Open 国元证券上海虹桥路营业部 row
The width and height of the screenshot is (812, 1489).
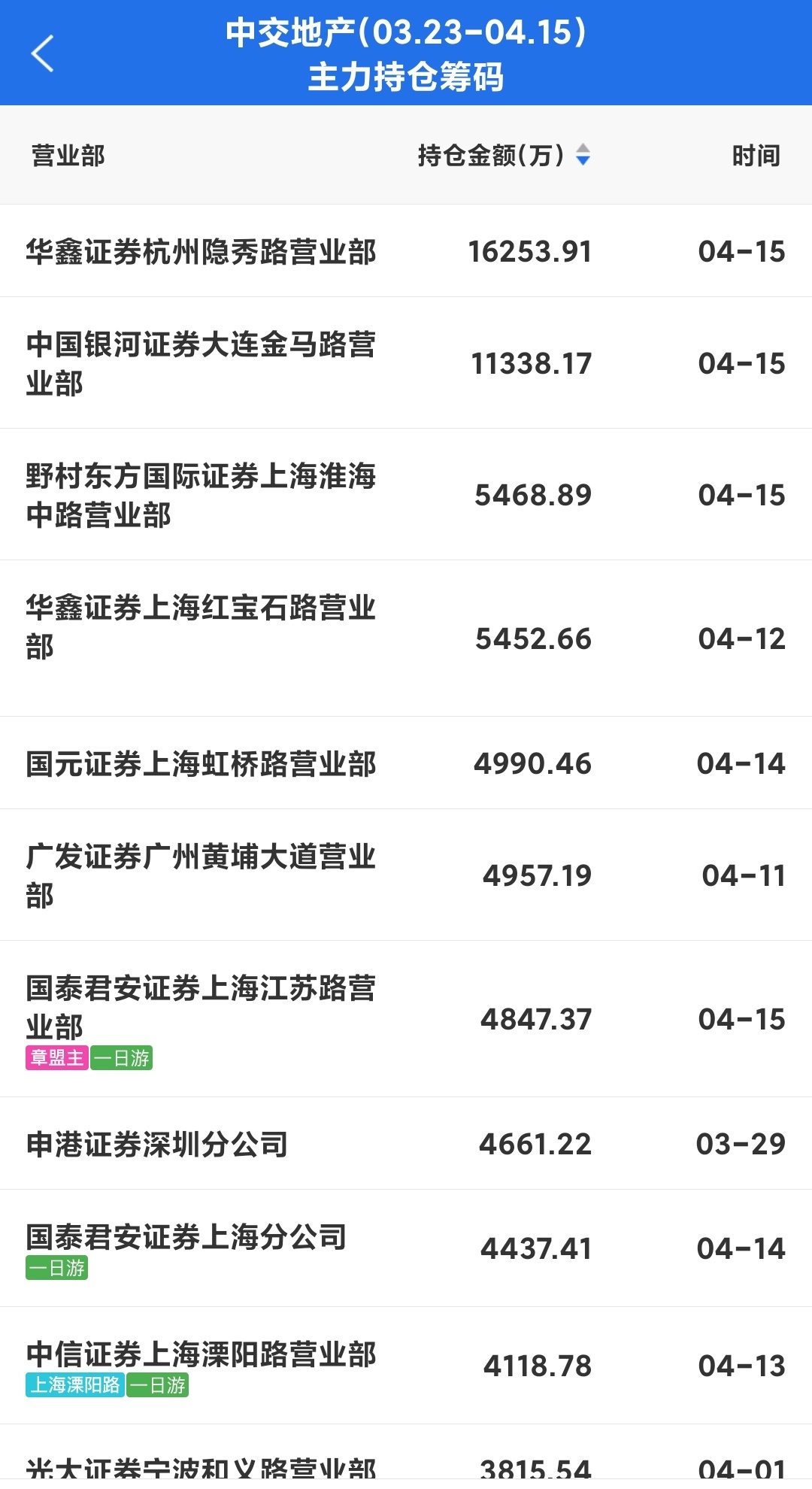tap(406, 763)
